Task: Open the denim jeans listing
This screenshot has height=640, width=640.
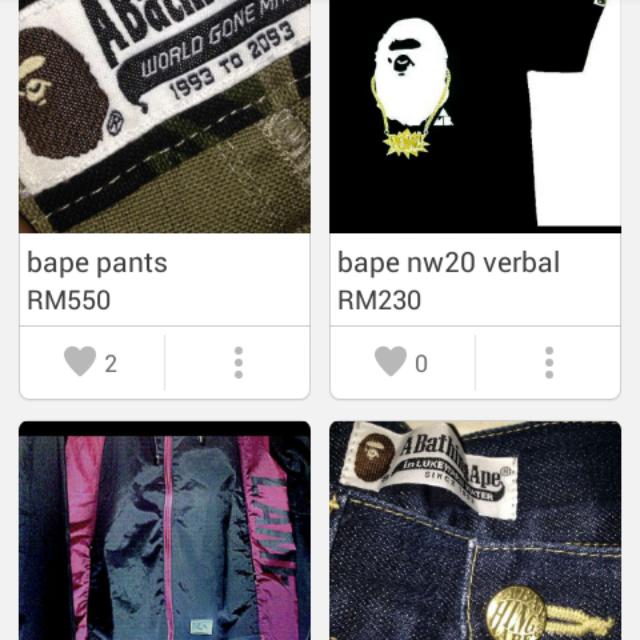Action: pos(475,530)
